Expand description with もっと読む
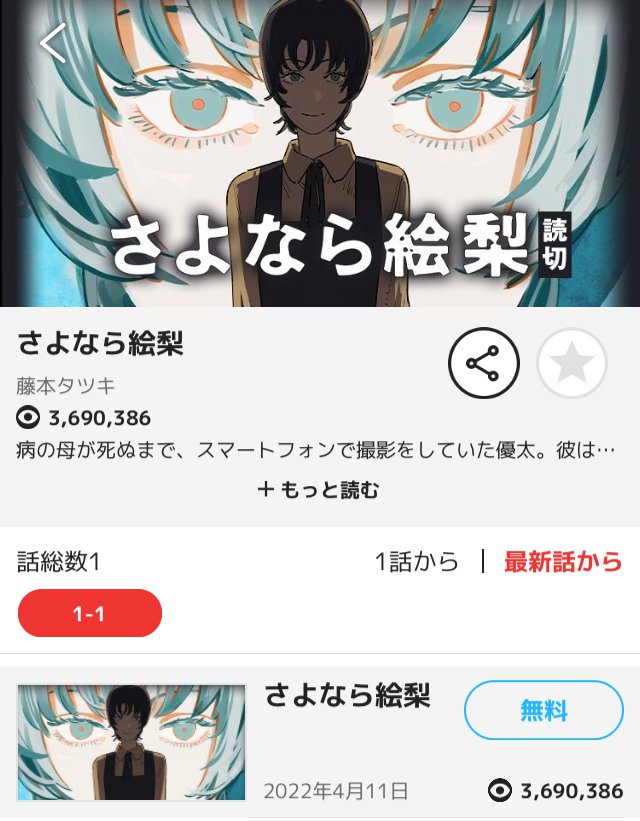 click(x=319, y=490)
